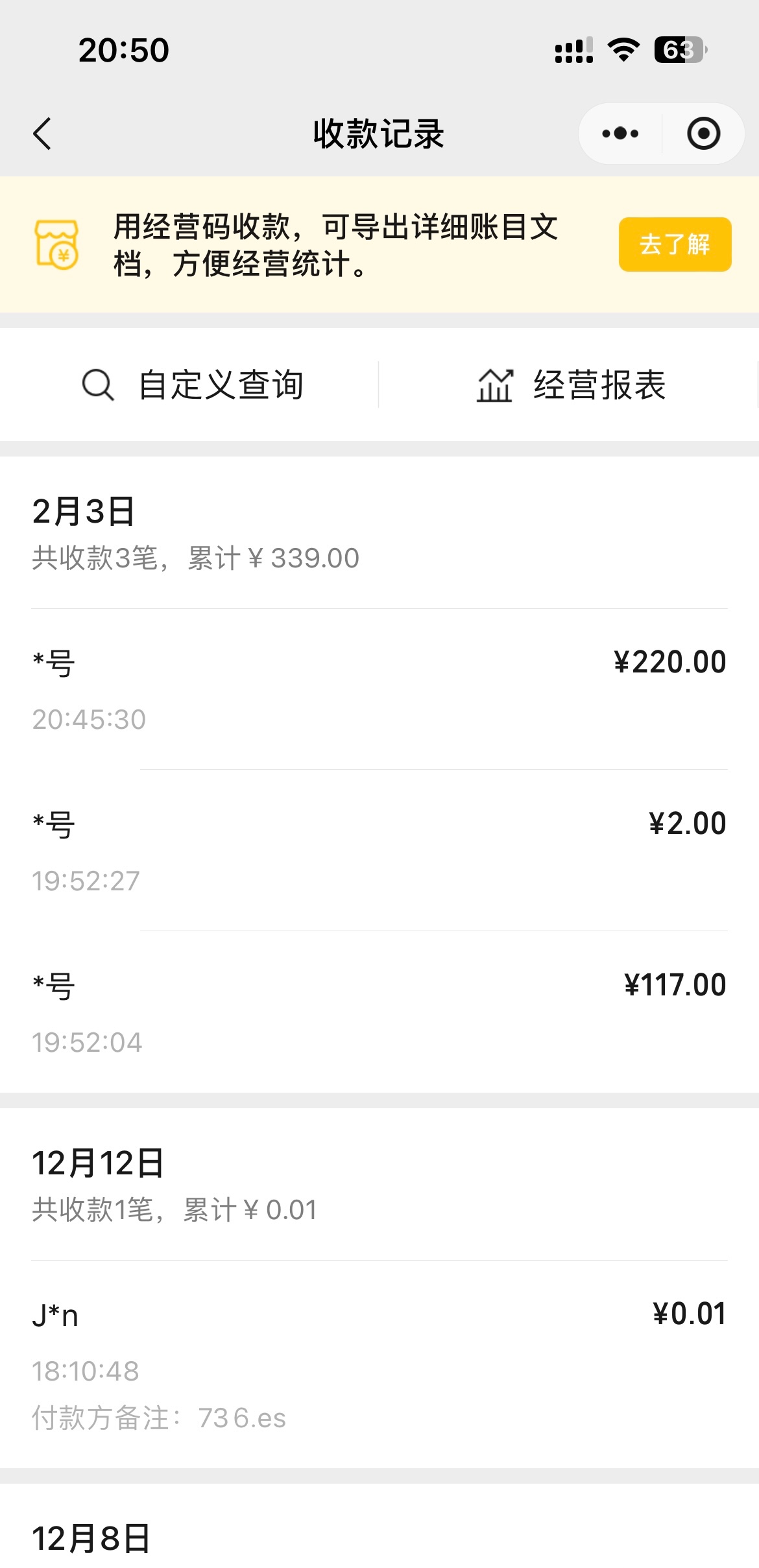Go back from 收款记录 page
The width and height of the screenshot is (759, 1568).
coord(43,134)
